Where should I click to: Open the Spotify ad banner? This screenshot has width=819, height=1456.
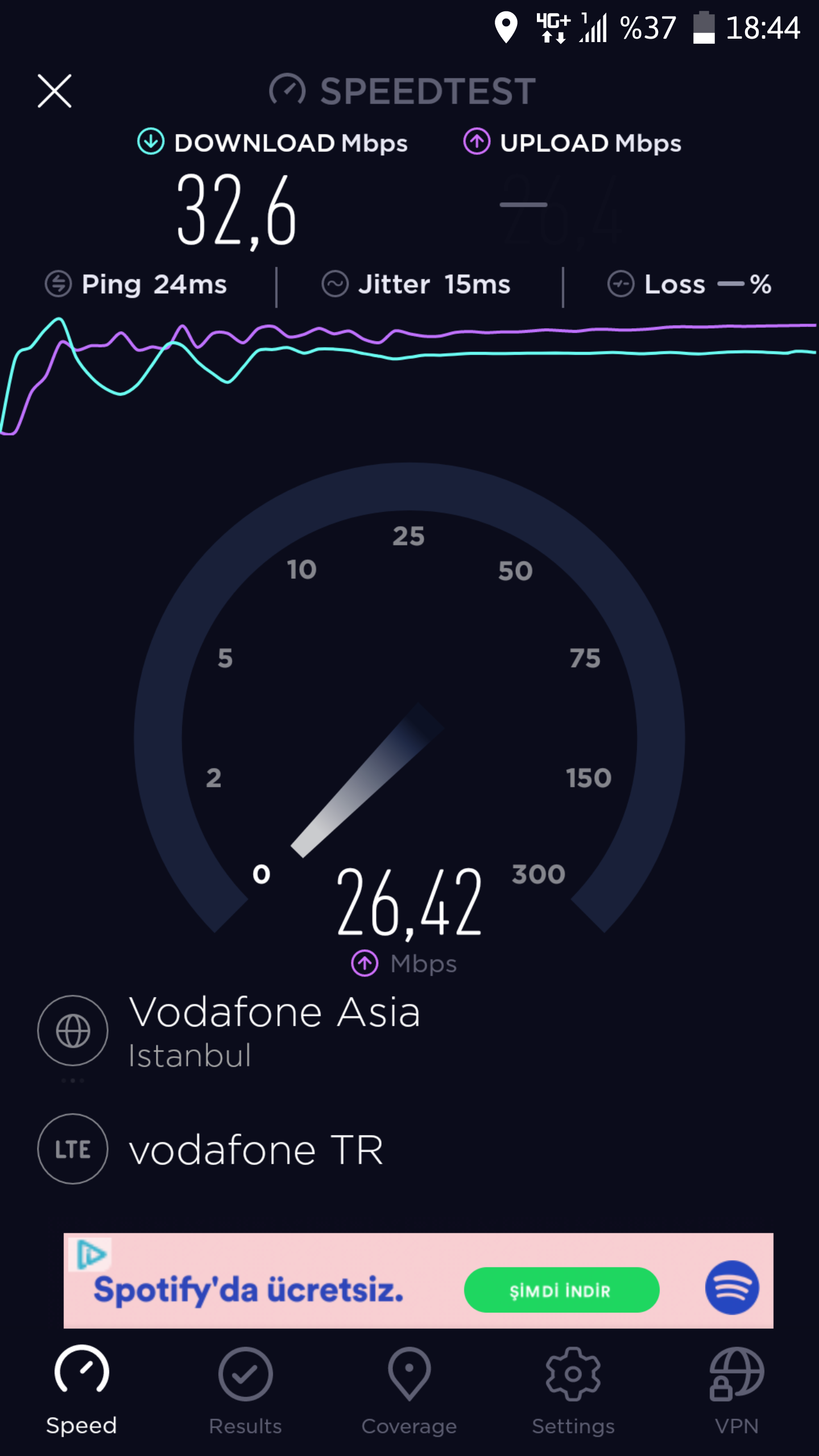418,1281
